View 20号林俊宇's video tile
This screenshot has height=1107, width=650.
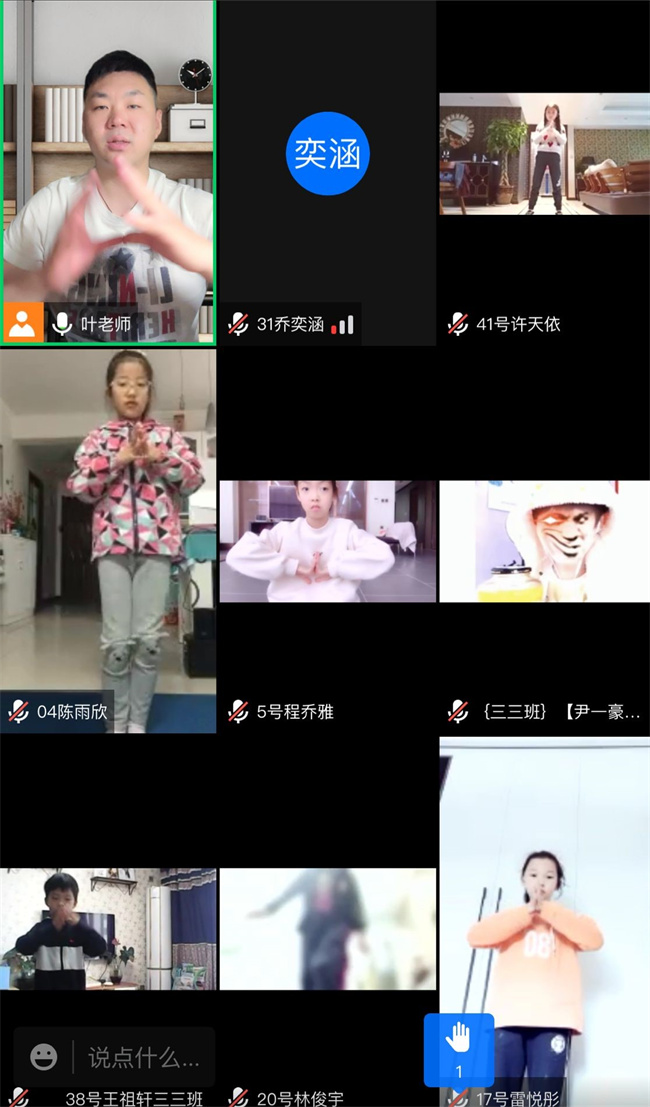tap(327, 930)
